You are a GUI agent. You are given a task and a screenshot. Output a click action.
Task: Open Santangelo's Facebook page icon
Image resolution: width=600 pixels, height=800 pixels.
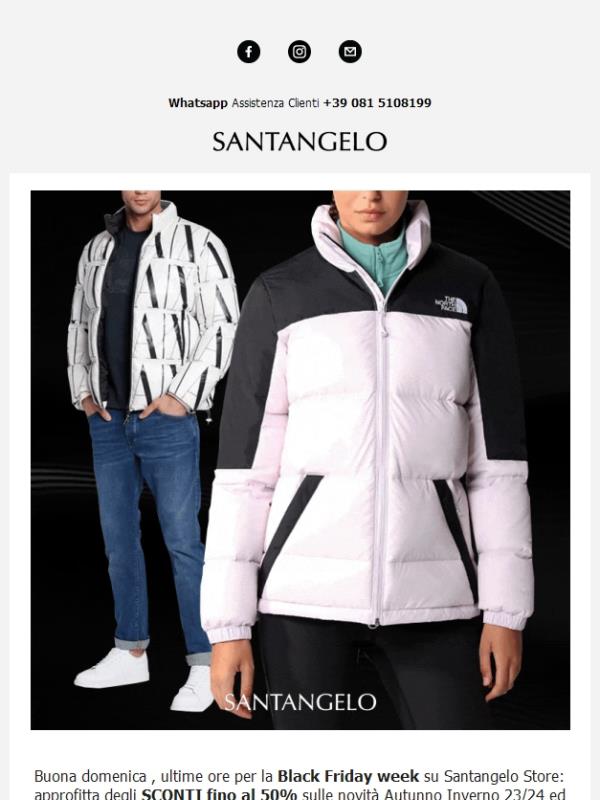point(248,52)
